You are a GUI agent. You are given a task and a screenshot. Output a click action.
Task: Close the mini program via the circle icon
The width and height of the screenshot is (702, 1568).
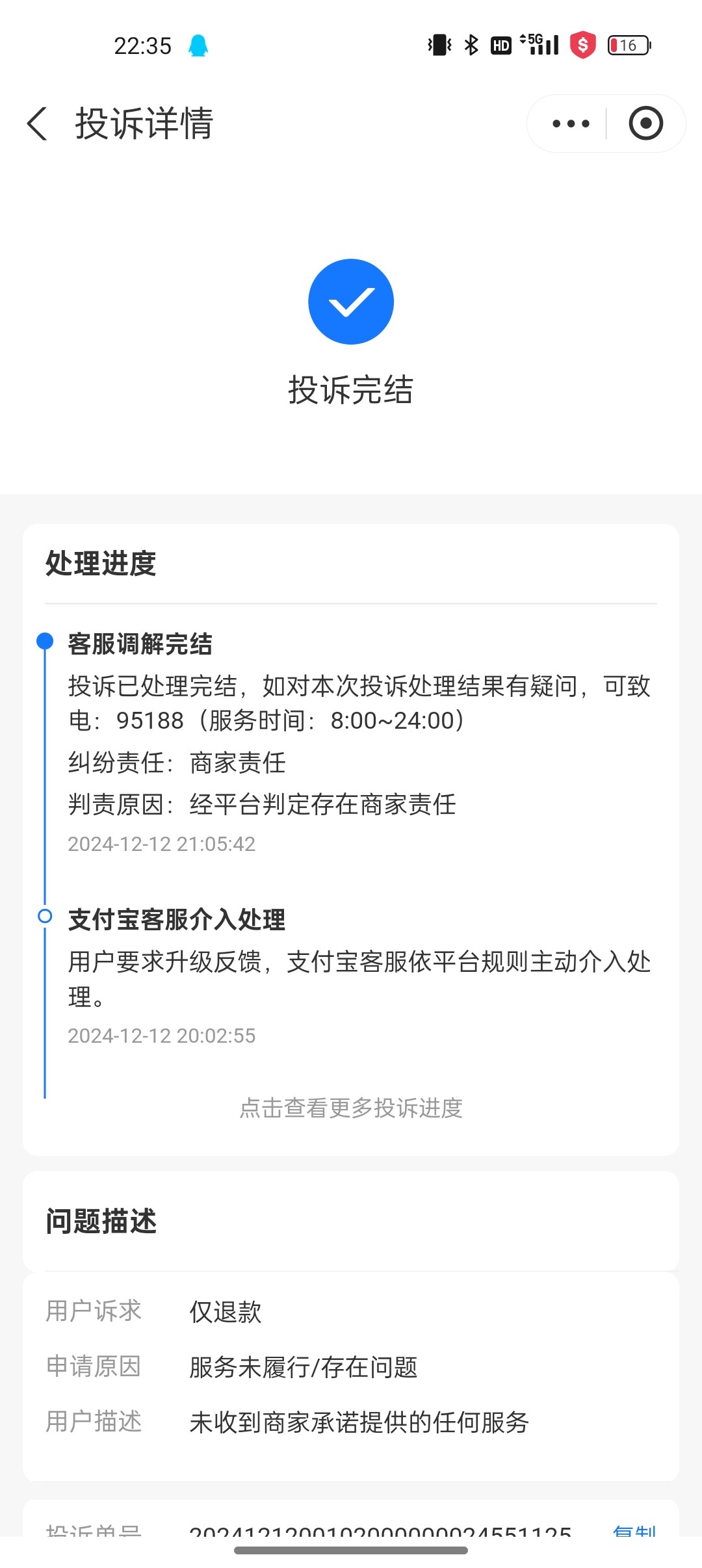click(645, 124)
